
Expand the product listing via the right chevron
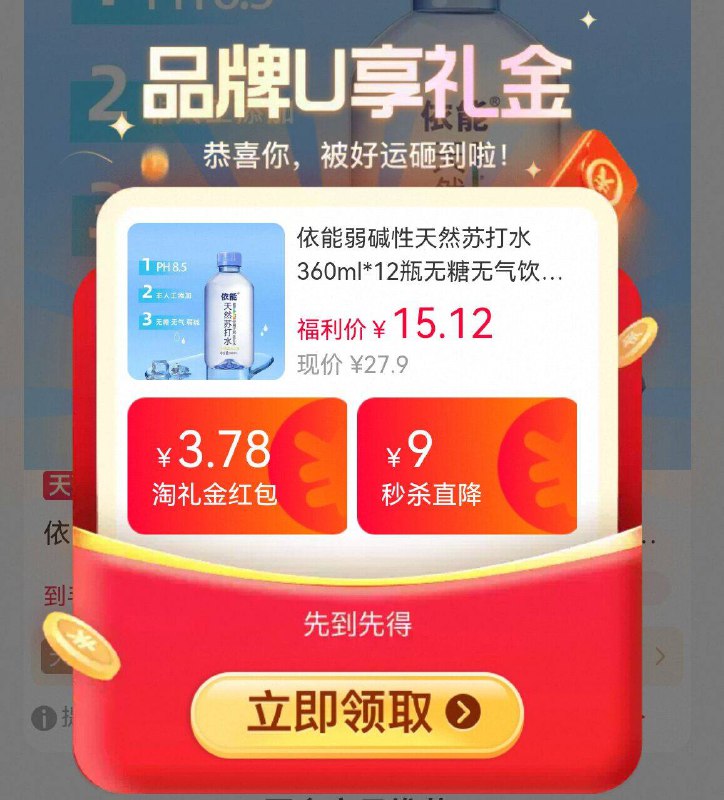tap(661, 656)
